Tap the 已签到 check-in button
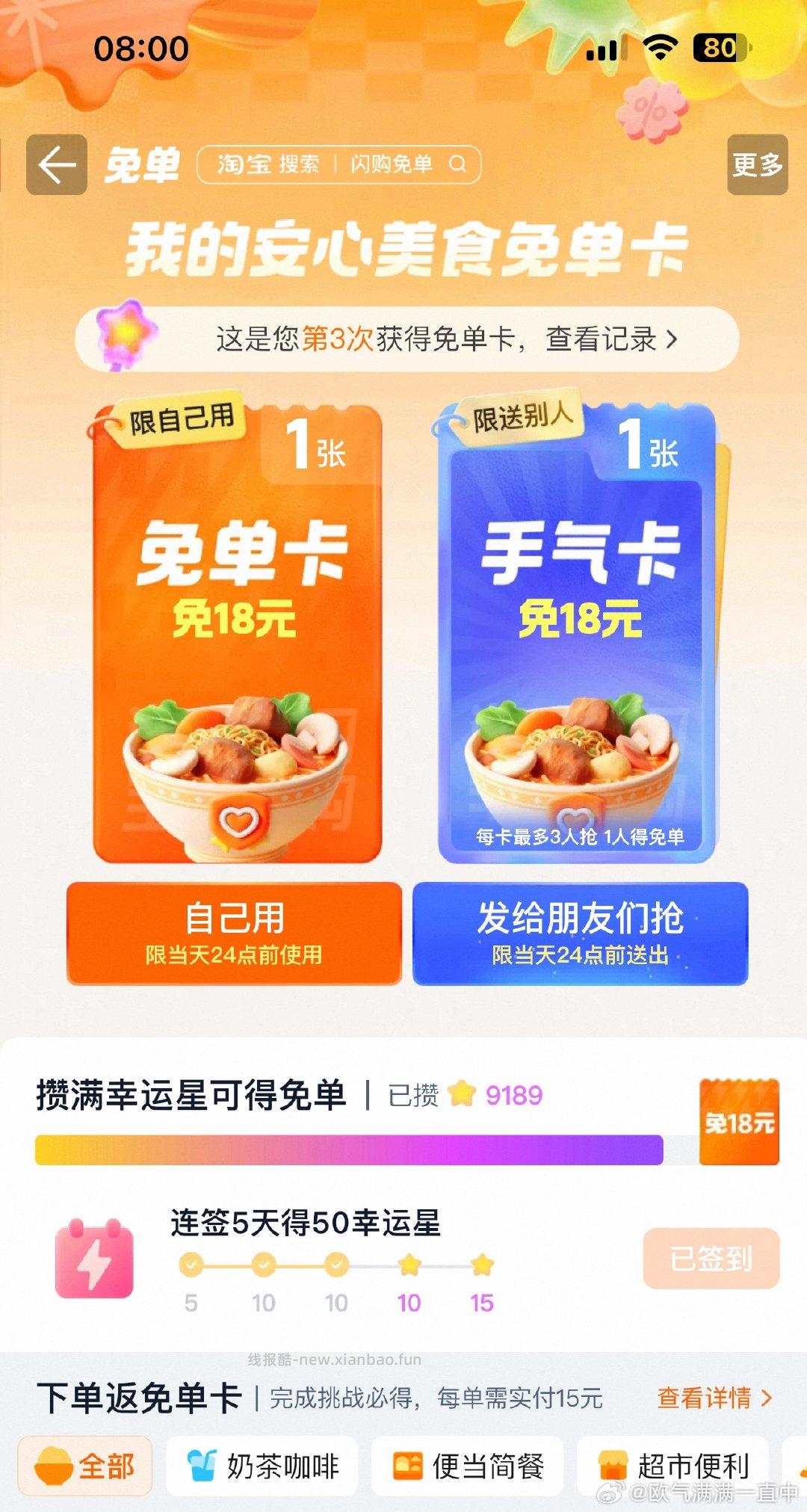Image resolution: width=807 pixels, height=1512 pixels. (x=711, y=1259)
